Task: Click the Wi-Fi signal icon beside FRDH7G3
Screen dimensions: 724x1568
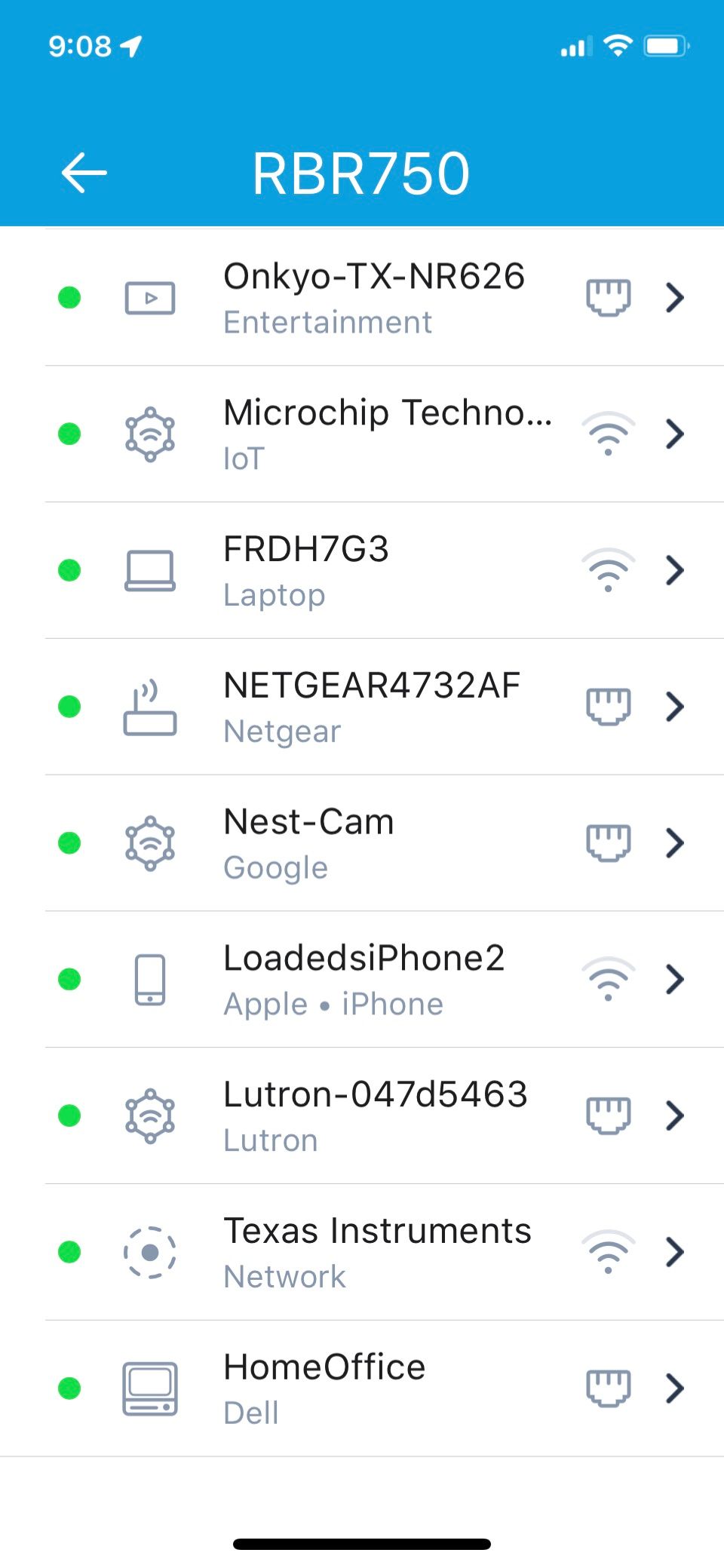Action: (x=608, y=570)
